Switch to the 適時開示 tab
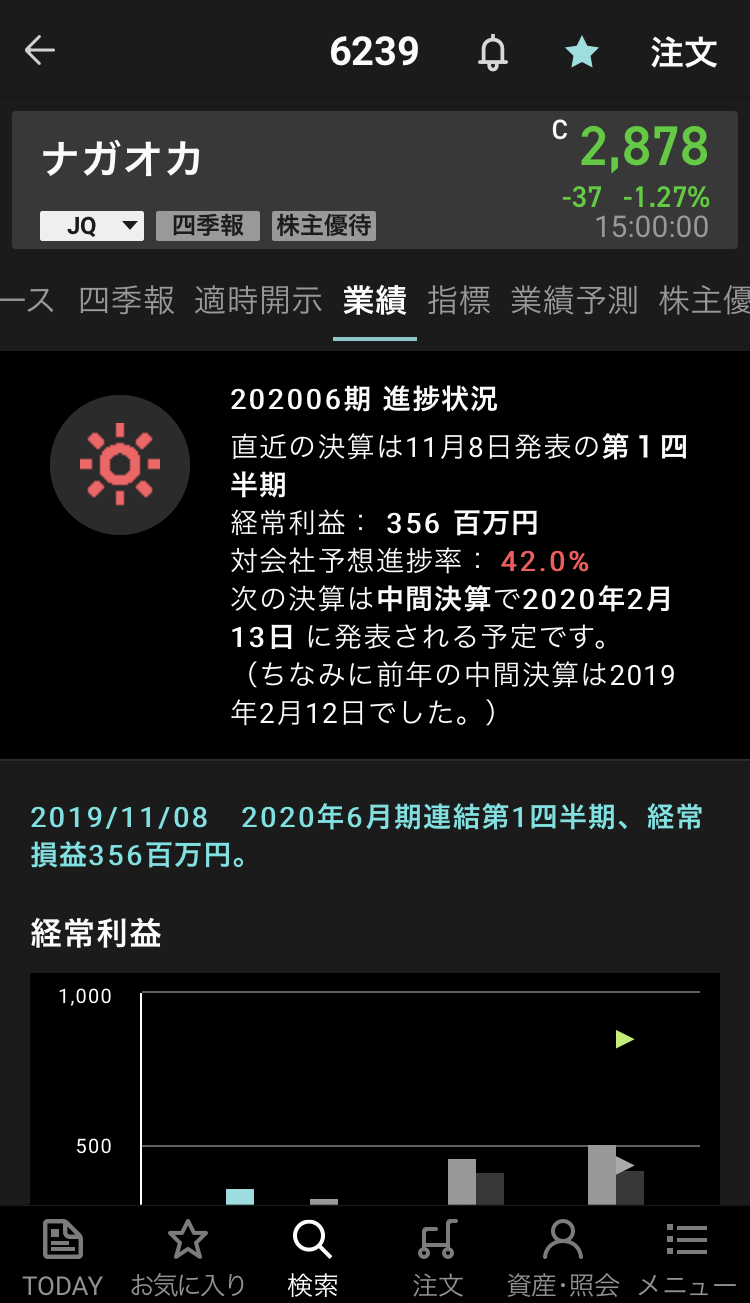Viewport: 750px width, 1303px height. click(258, 300)
